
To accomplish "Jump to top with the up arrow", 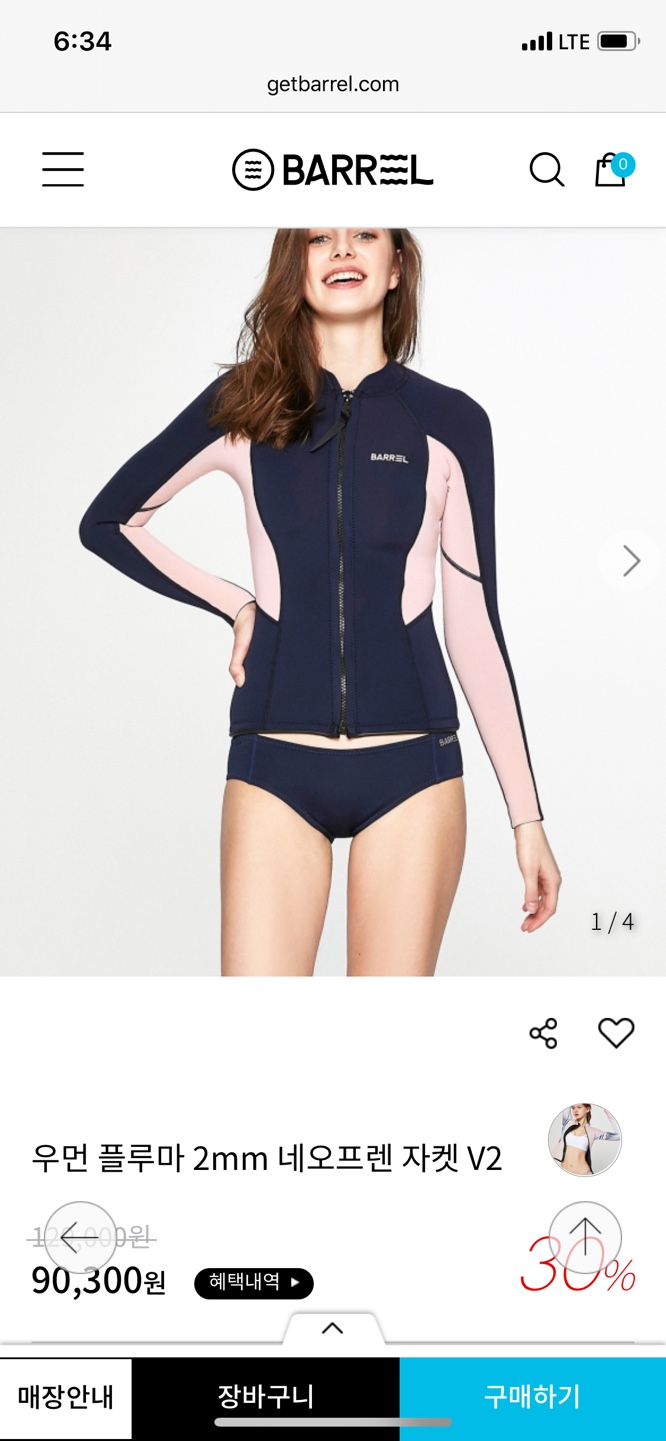I will [x=585, y=1237].
